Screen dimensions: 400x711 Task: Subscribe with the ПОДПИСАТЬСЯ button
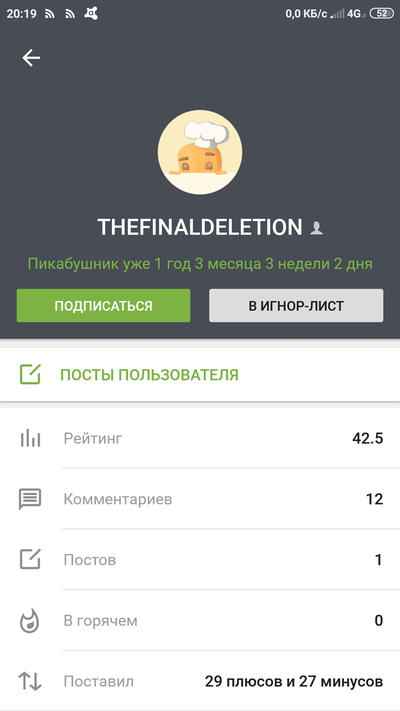tap(103, 306)
